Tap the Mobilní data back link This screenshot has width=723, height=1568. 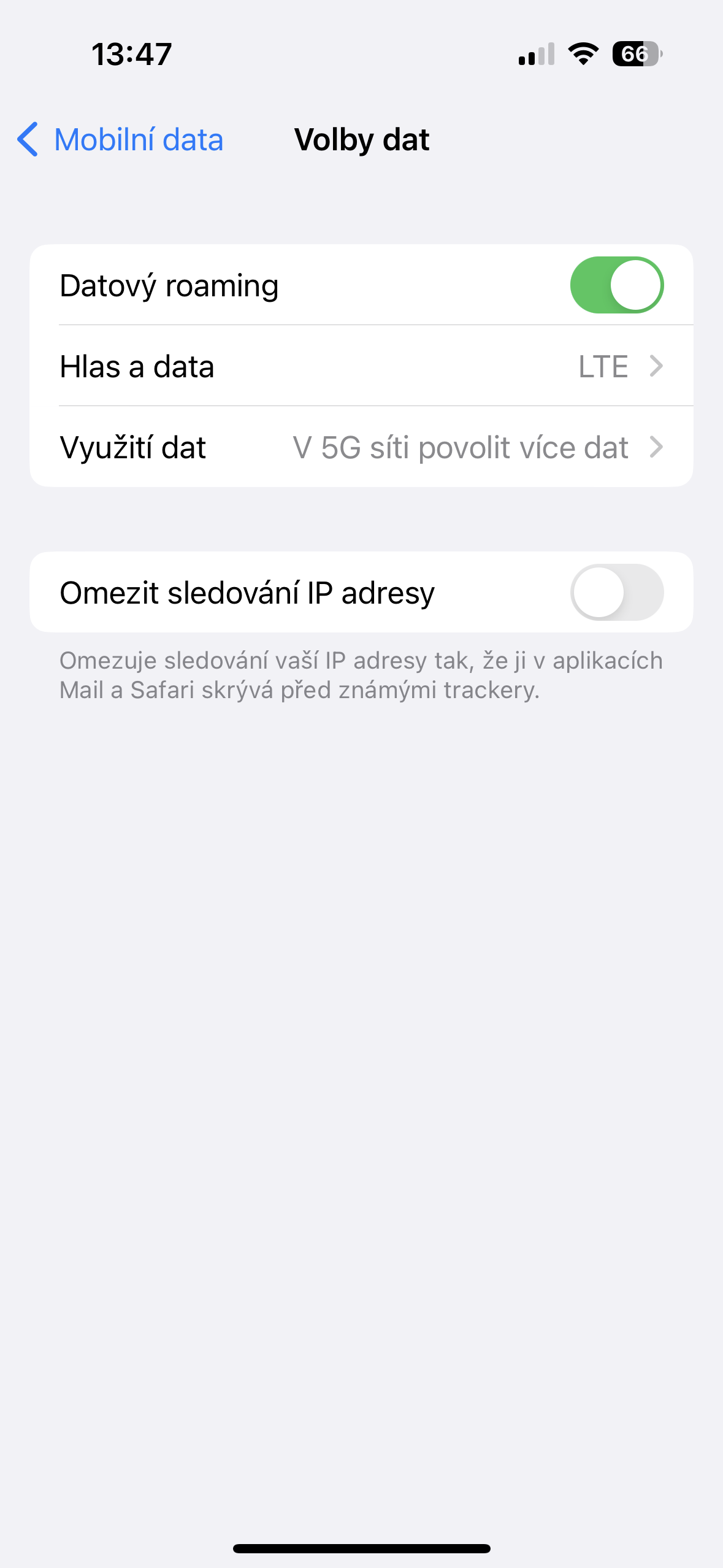139,140
